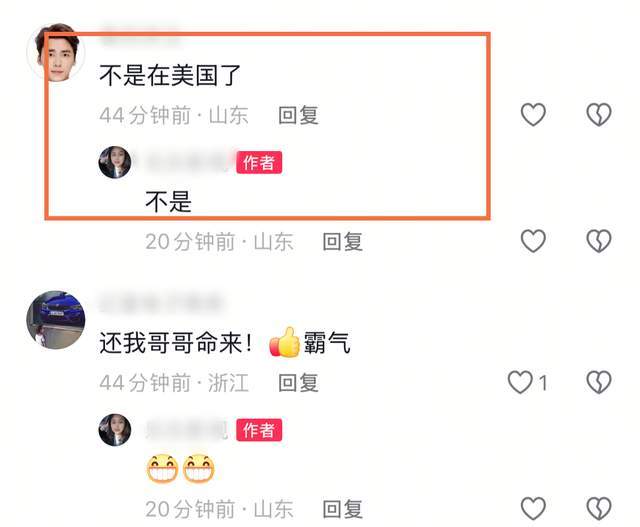640x527 pixels.
Task: Open profile of the blue car avatar commenter
Action: 55,319
